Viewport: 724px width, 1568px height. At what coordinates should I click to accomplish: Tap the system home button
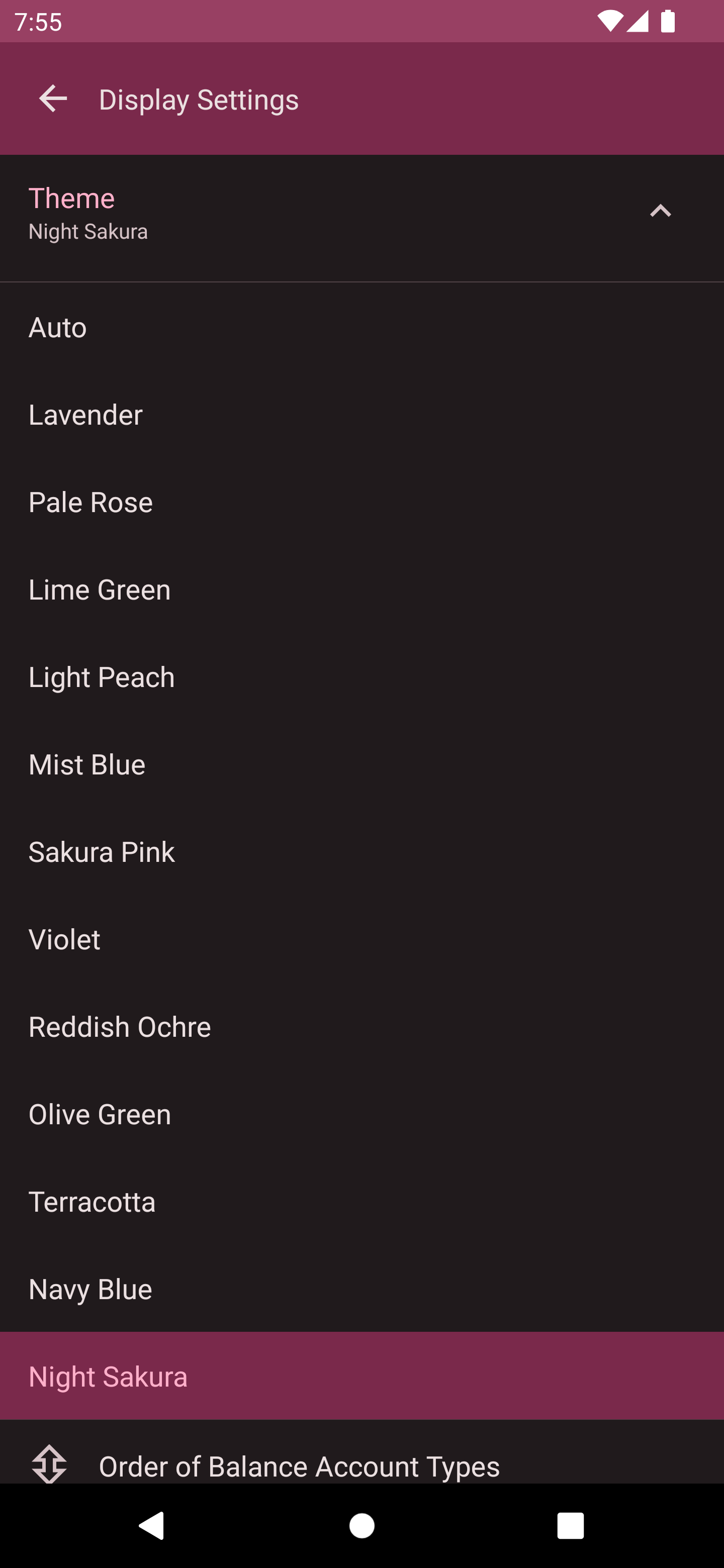(361, 1525)
